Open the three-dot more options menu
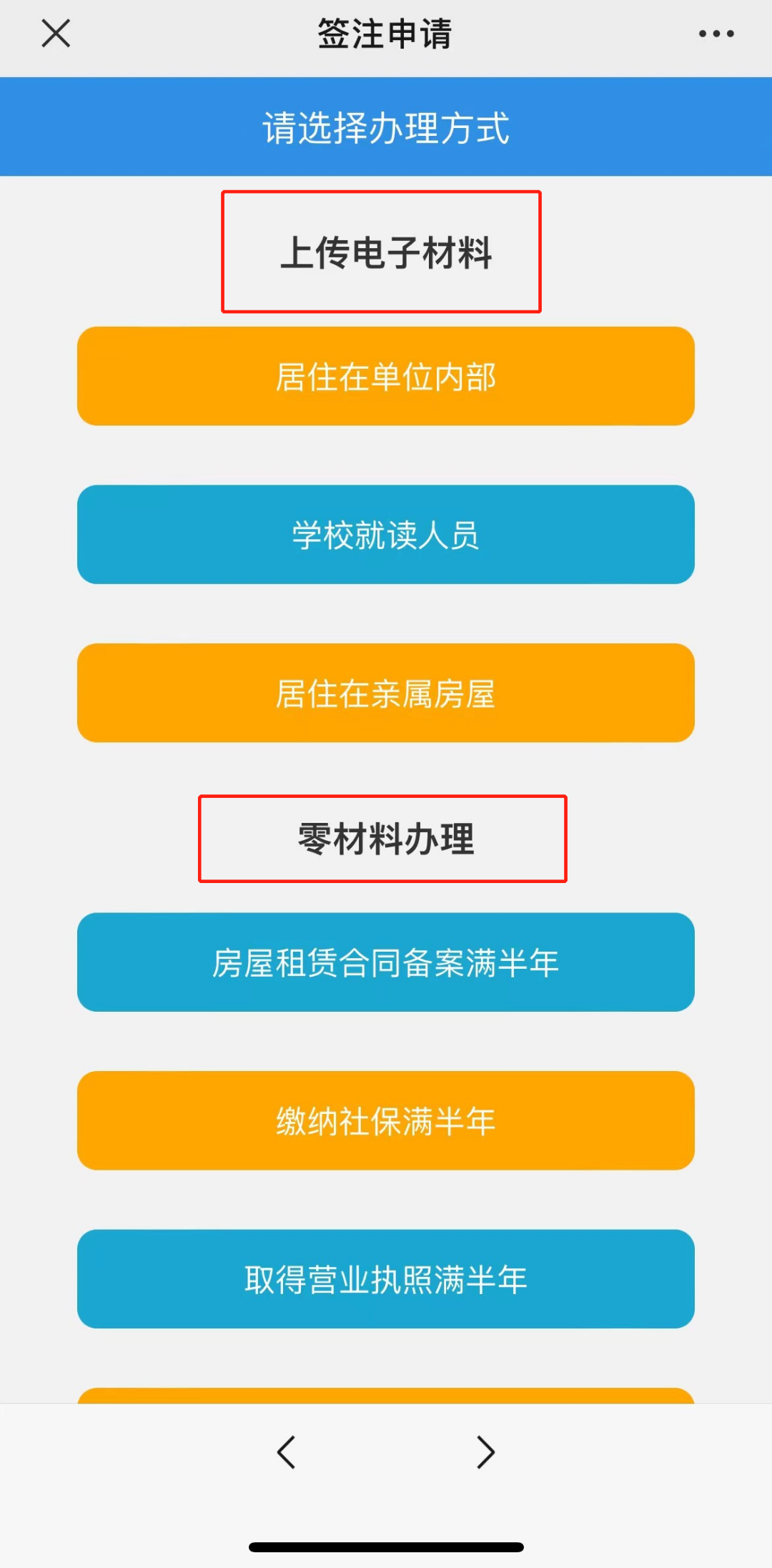The image size is (772, 1568). (x=716, y=34)
